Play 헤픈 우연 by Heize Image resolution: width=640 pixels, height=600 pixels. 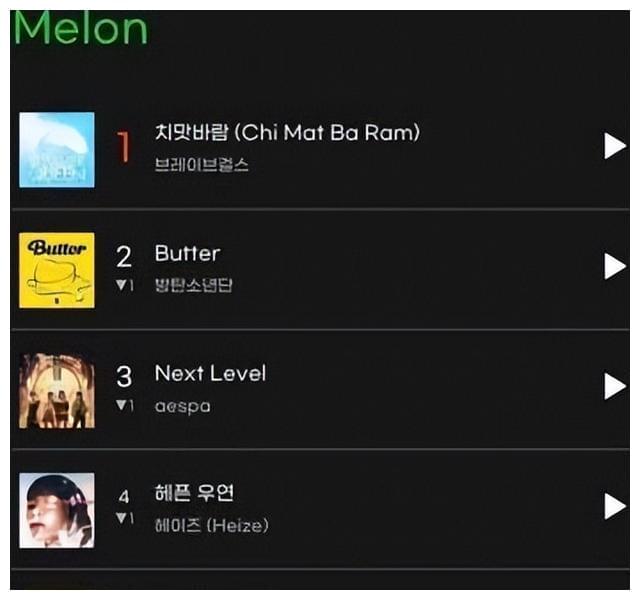[614, 506]
